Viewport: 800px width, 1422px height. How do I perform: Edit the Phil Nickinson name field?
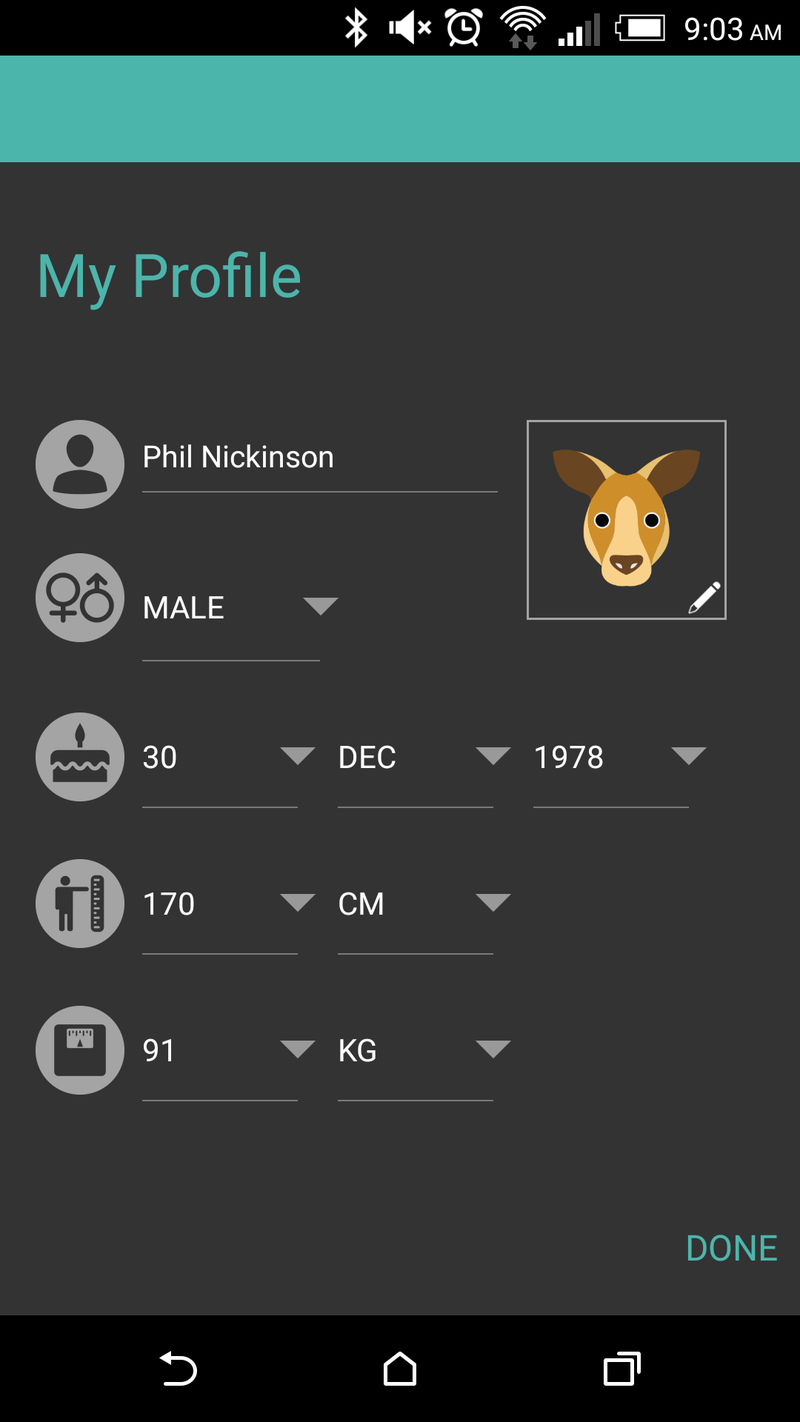pyautogui.click(x=319, y=459)
